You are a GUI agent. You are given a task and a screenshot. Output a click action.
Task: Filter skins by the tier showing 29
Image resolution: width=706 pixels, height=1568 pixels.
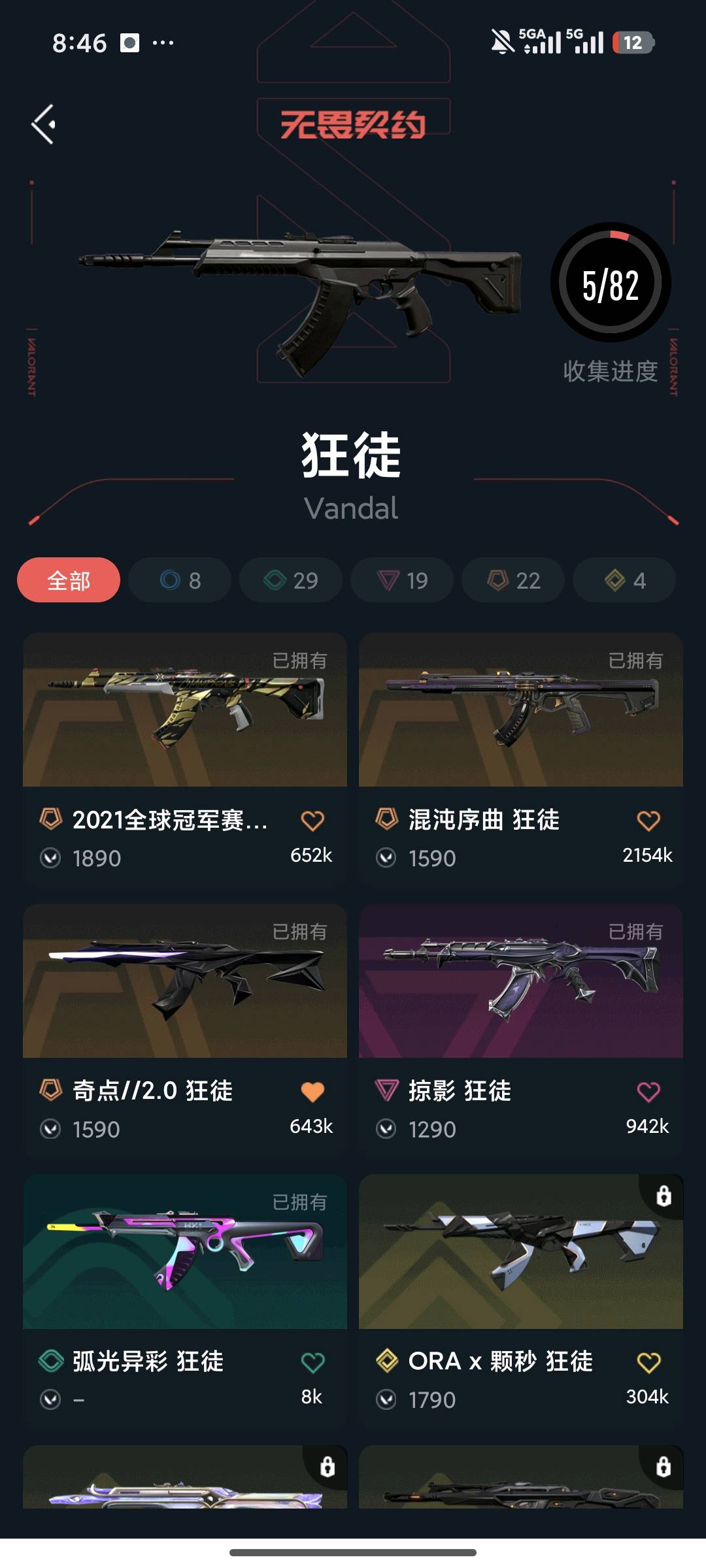coord(291,580)
